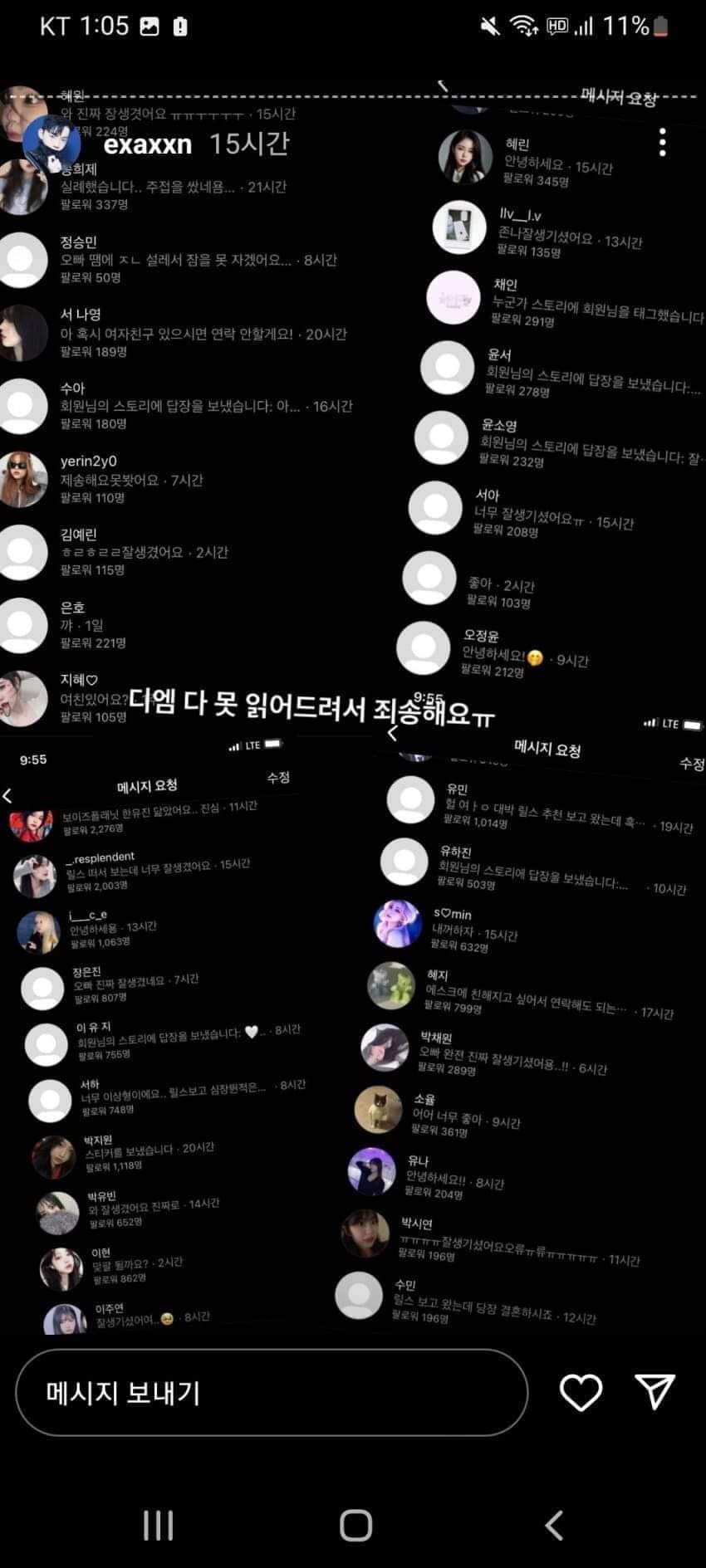Open the story overflow menu
706x1568 pixels.
tap(662, 143)
